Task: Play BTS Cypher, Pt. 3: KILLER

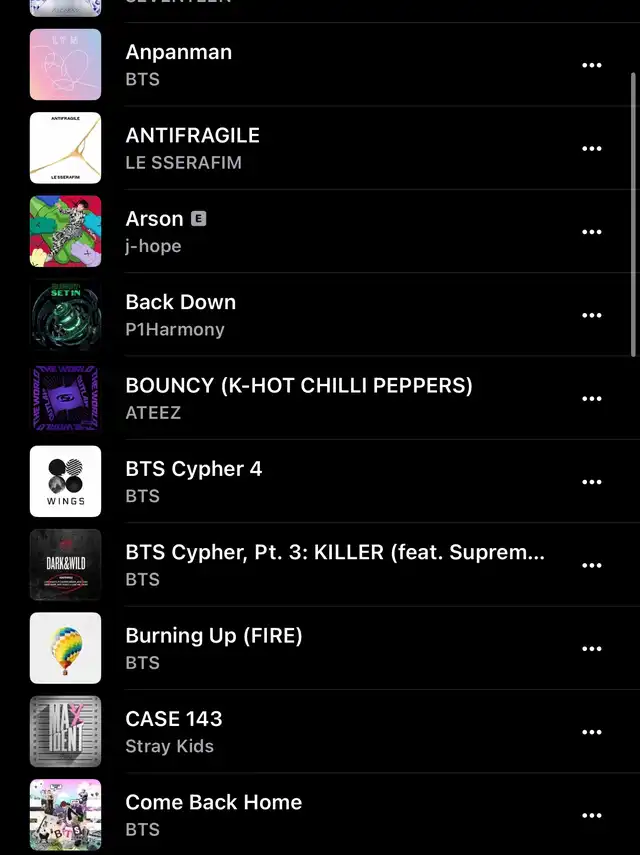Action: click(x=300, y=565)
